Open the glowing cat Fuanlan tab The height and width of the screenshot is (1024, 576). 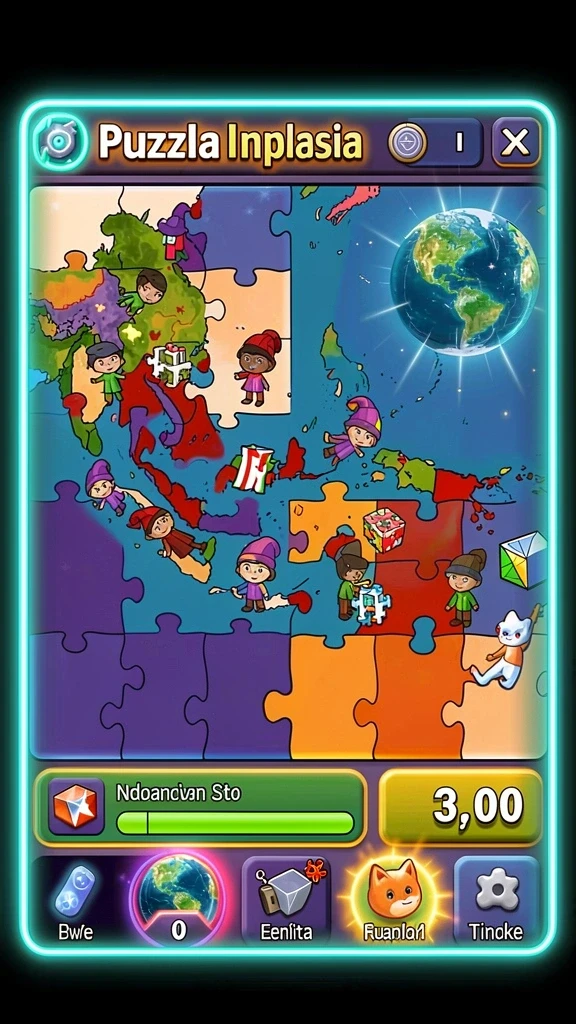tap(394, 900)
